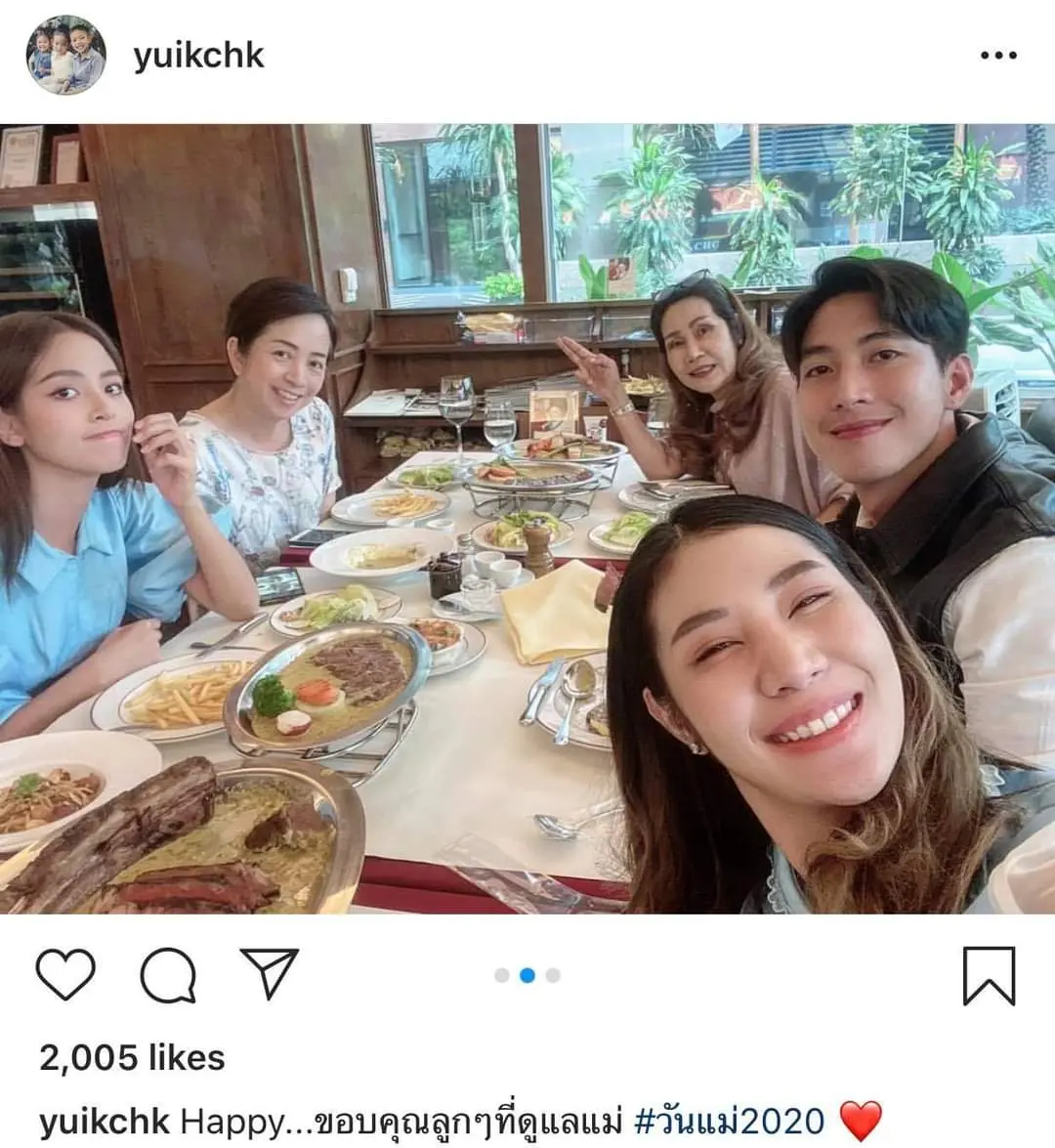View the list of 2,005 likes

point(132,1057)
